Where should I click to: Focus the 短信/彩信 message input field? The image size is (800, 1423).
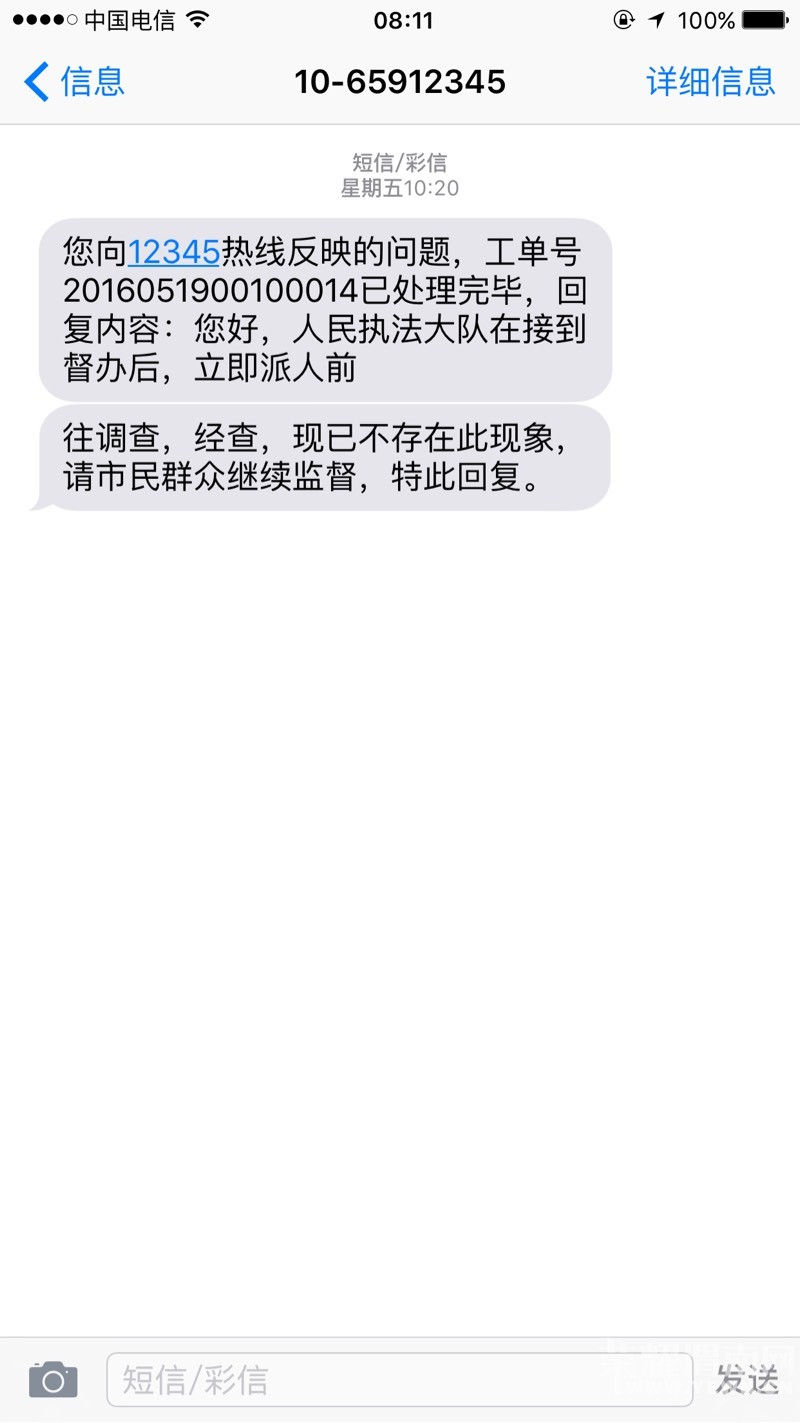400,1380
